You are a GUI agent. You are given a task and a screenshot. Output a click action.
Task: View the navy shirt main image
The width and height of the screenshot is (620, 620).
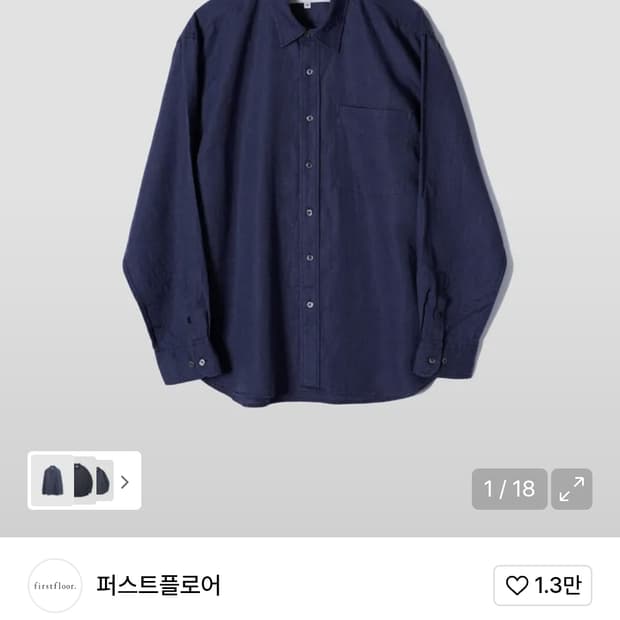(314, 210)
